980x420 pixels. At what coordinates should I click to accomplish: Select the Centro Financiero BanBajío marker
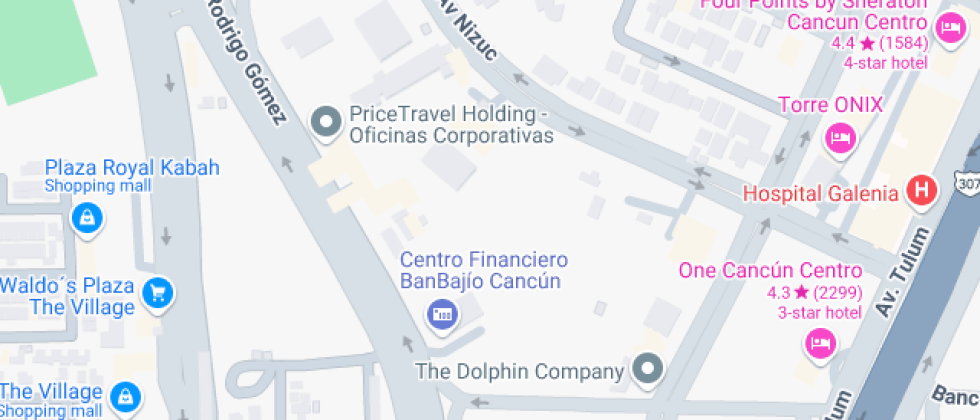(442, 314)
